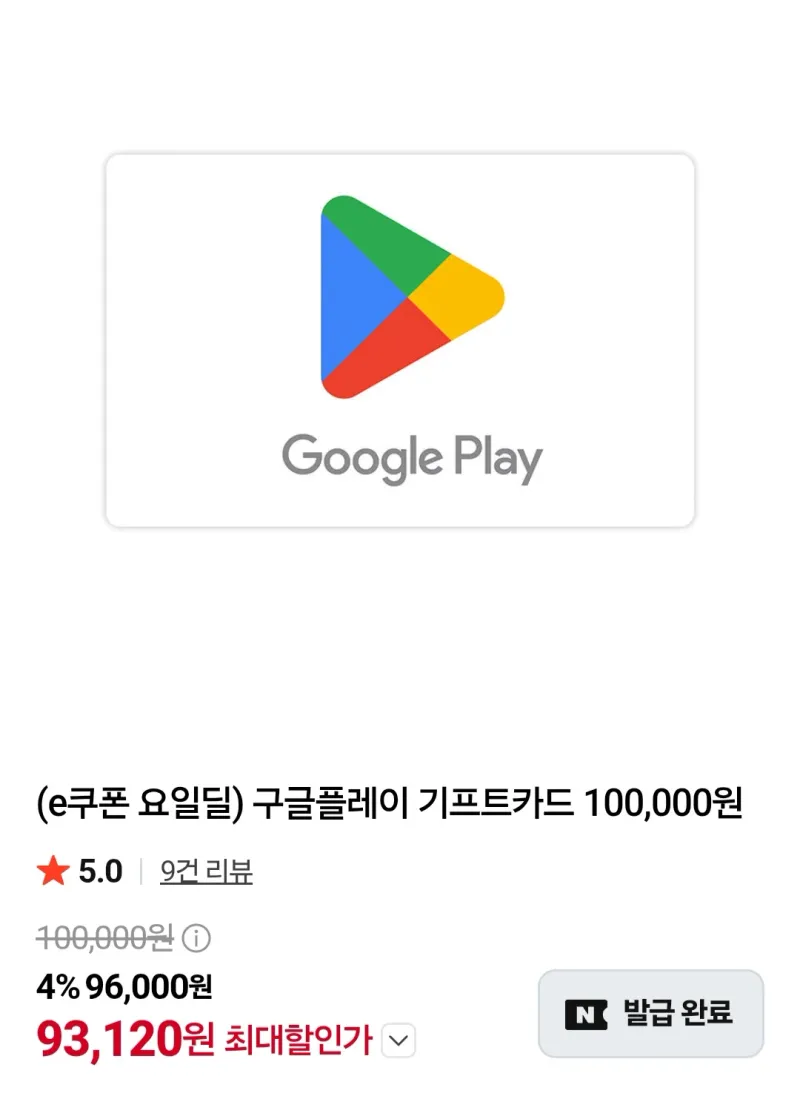800x1099 pixels.
Task: Tap the 발급 완료 coupon button
Action: [x=651, y=1013]
